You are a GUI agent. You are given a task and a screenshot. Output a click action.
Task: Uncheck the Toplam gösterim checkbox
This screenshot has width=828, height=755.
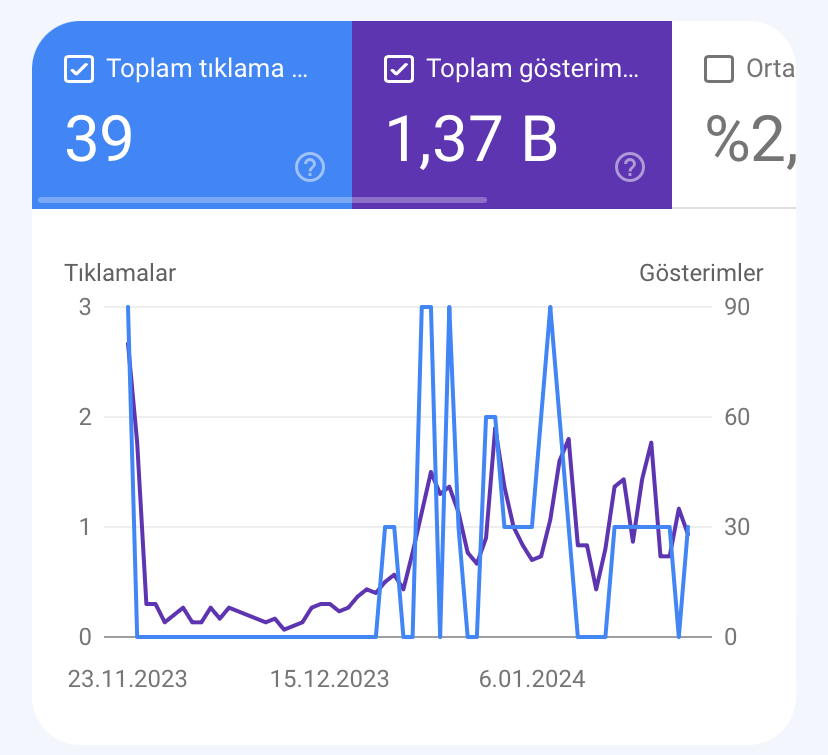pyautogui.click(x=399, y=69)
